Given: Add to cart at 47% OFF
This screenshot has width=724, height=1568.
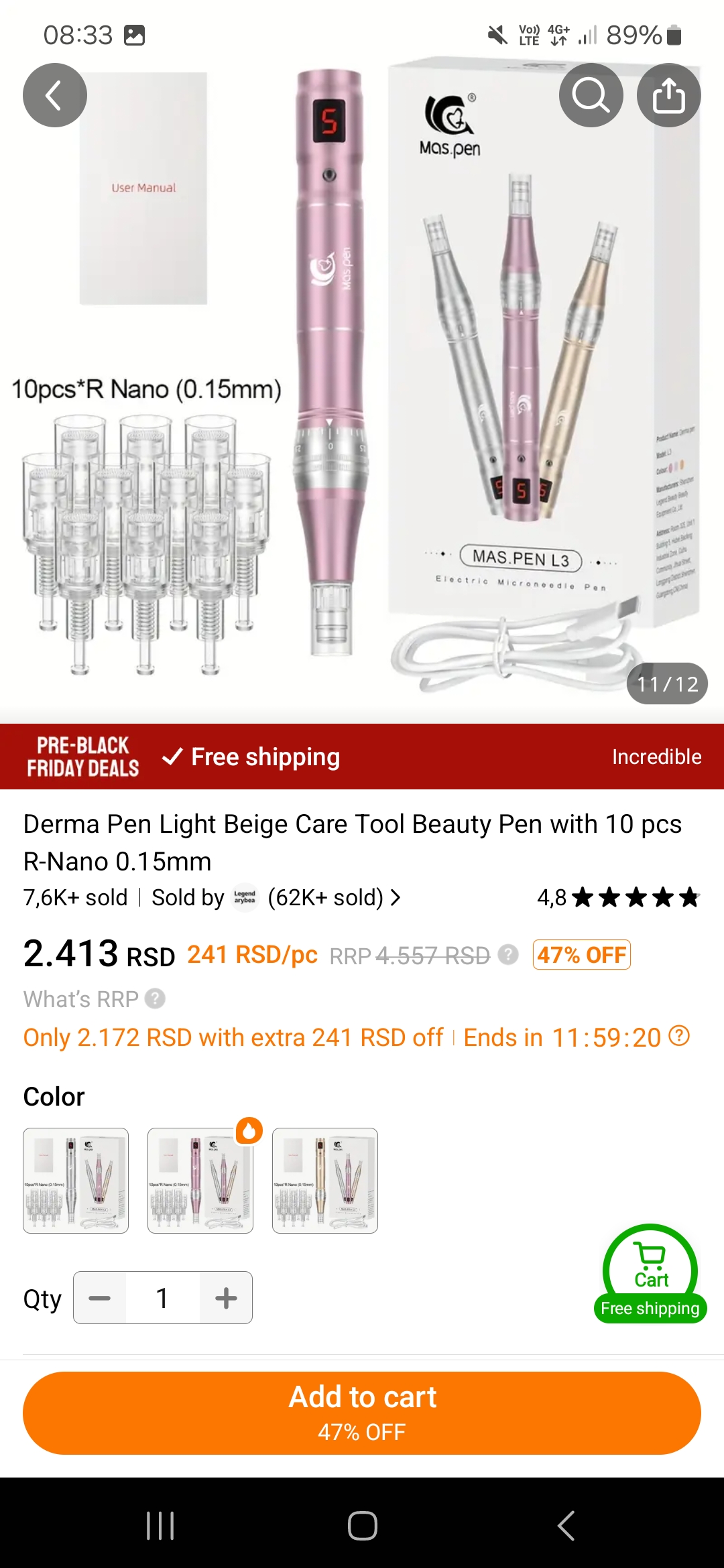Looking at the screenshot, I should point(362,1413).
